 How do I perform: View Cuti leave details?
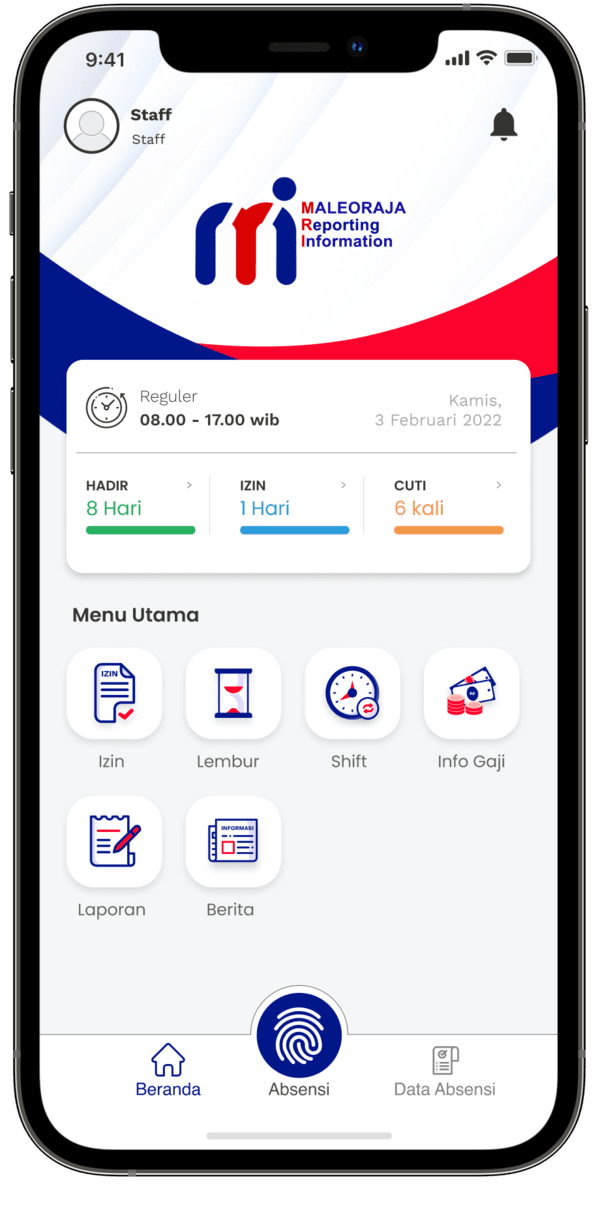448,505
